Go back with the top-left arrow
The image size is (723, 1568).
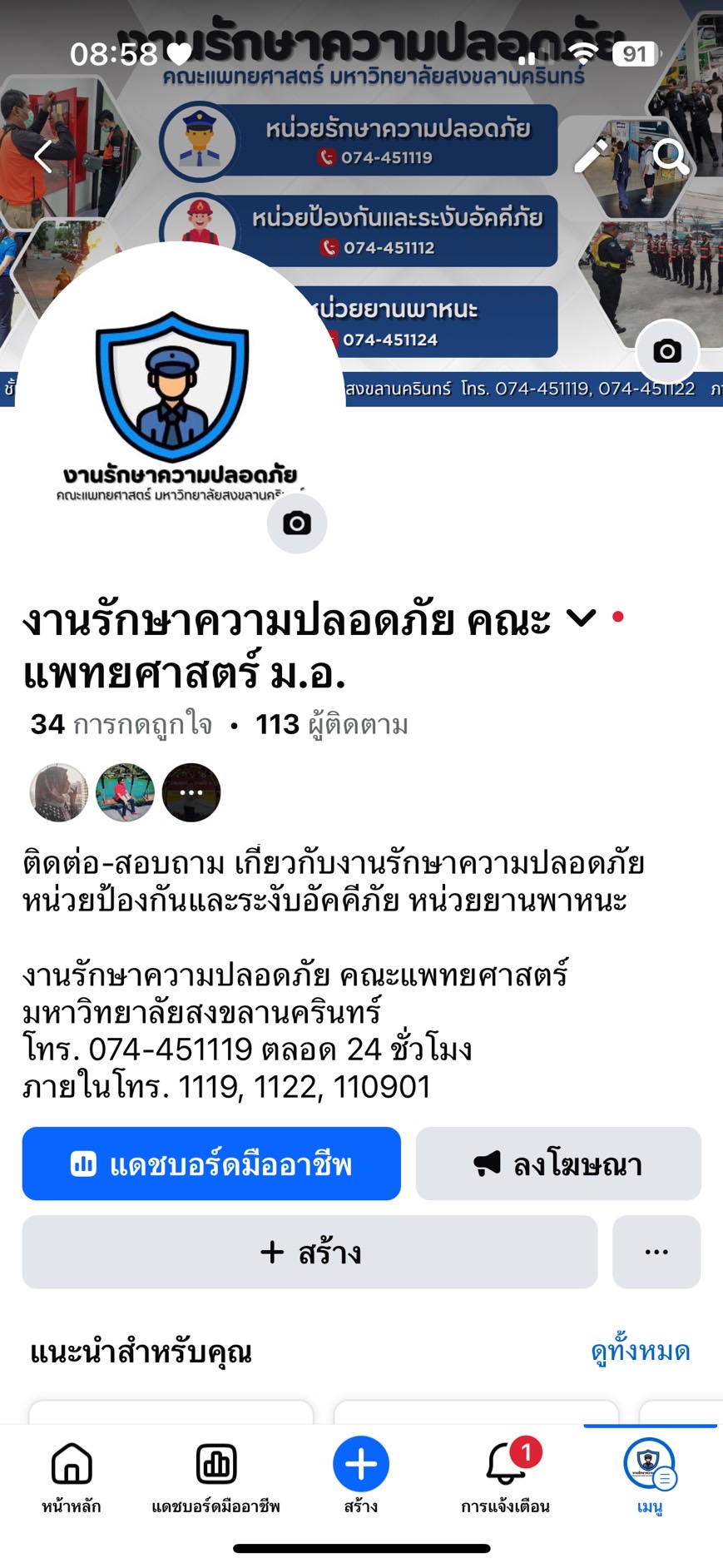click(44, 156)
